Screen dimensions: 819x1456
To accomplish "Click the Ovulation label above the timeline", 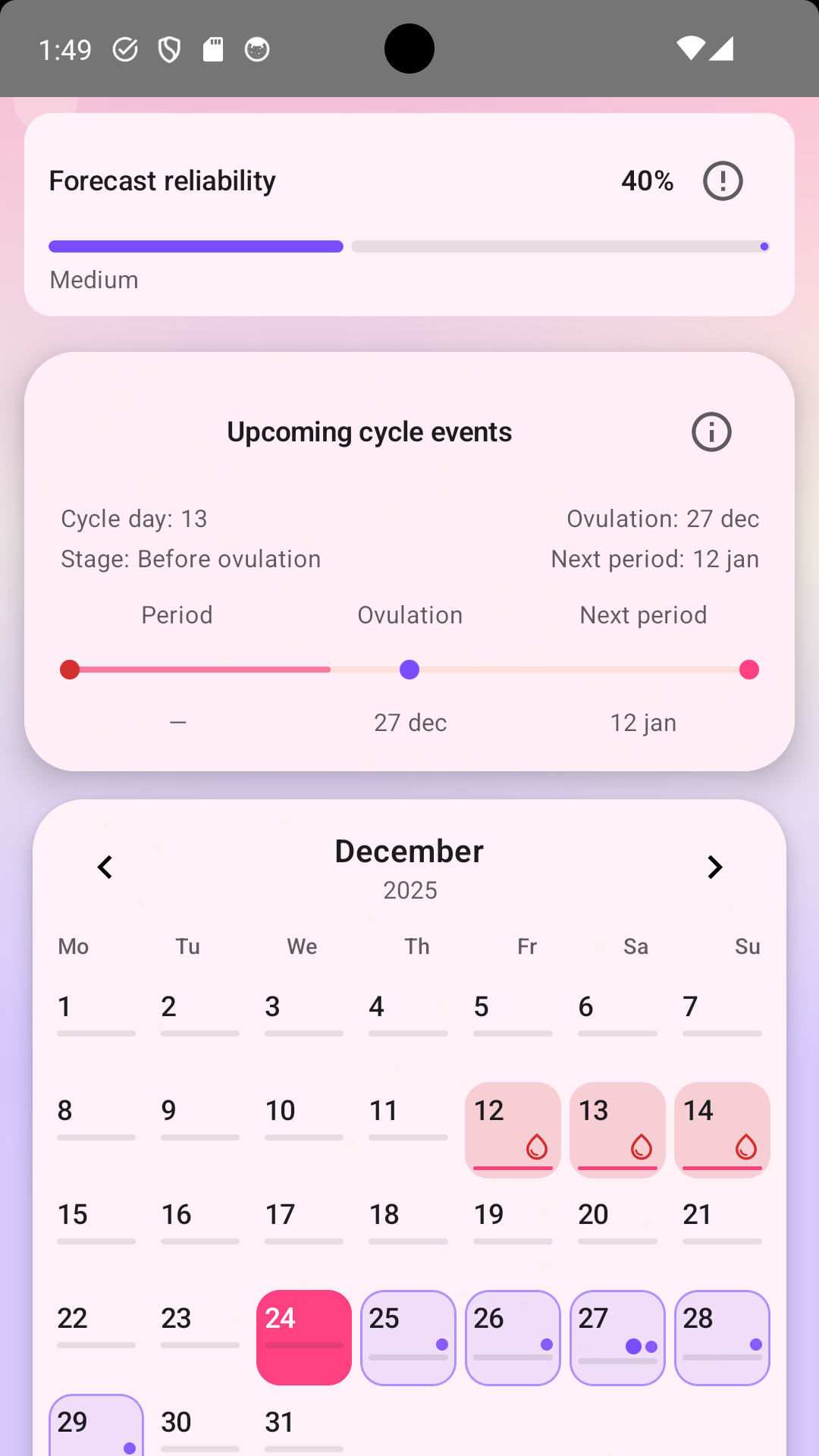I will (x=409, y=614).
